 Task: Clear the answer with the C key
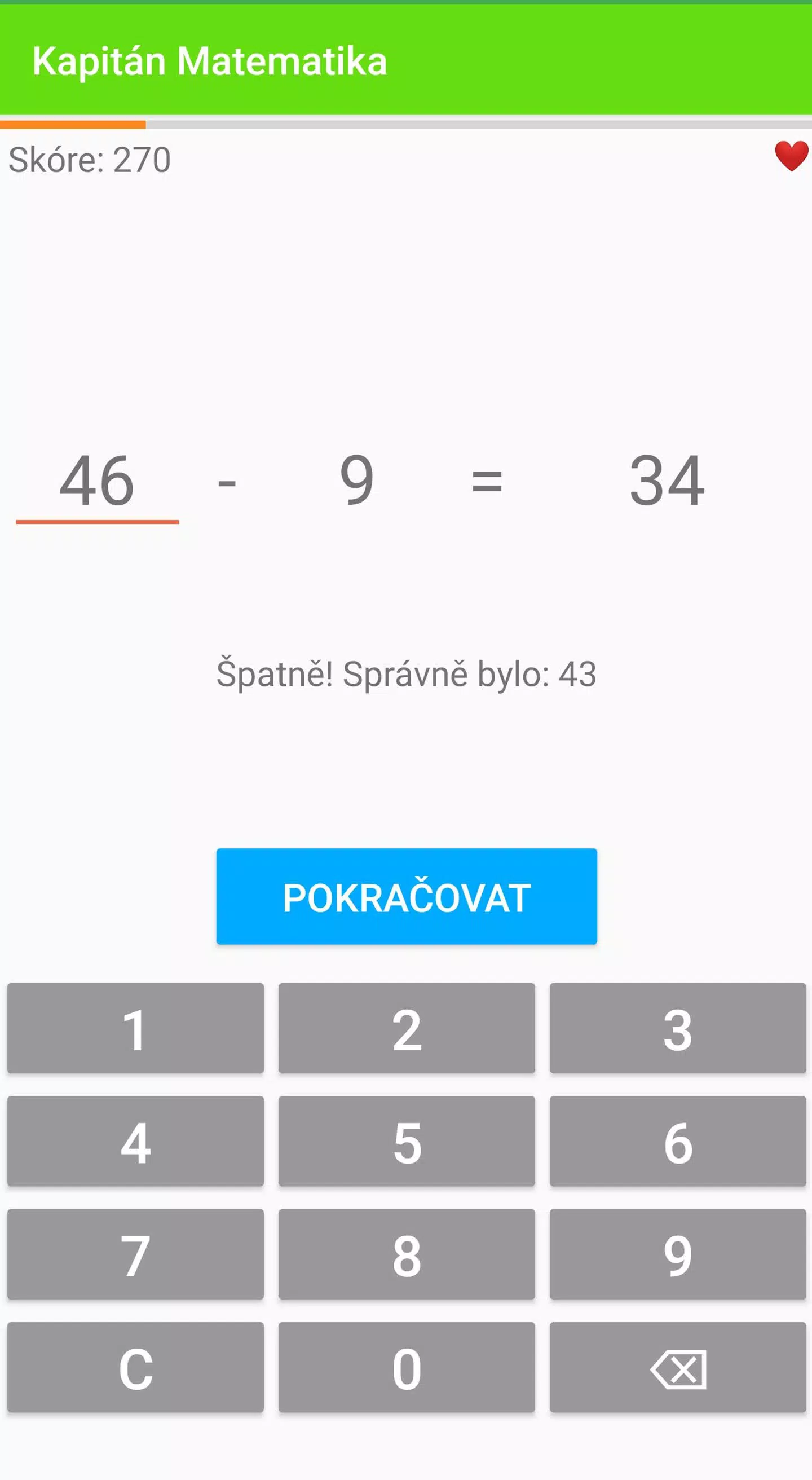[x=135, y=1367]
